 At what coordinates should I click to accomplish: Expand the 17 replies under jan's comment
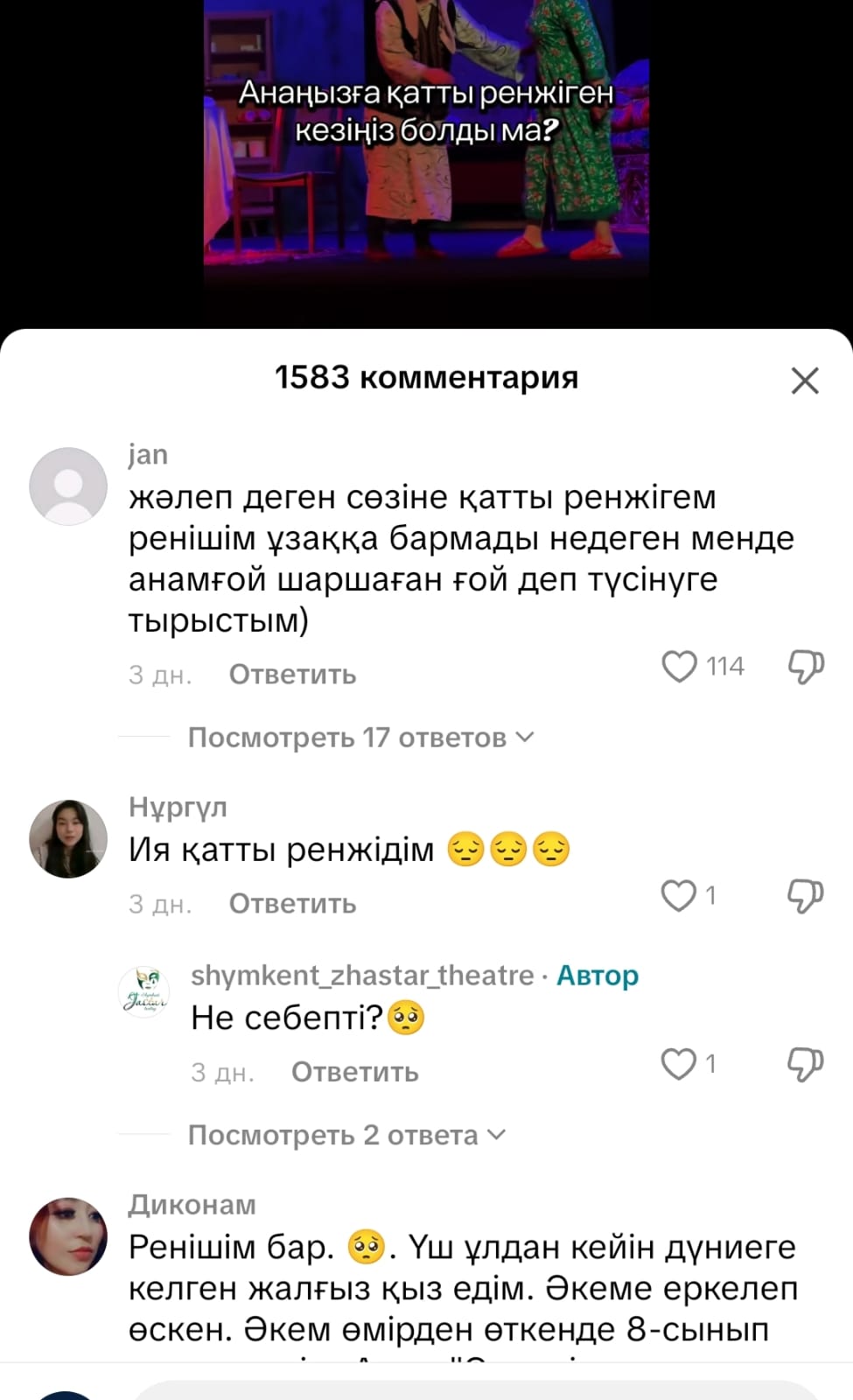pos(360,738)
